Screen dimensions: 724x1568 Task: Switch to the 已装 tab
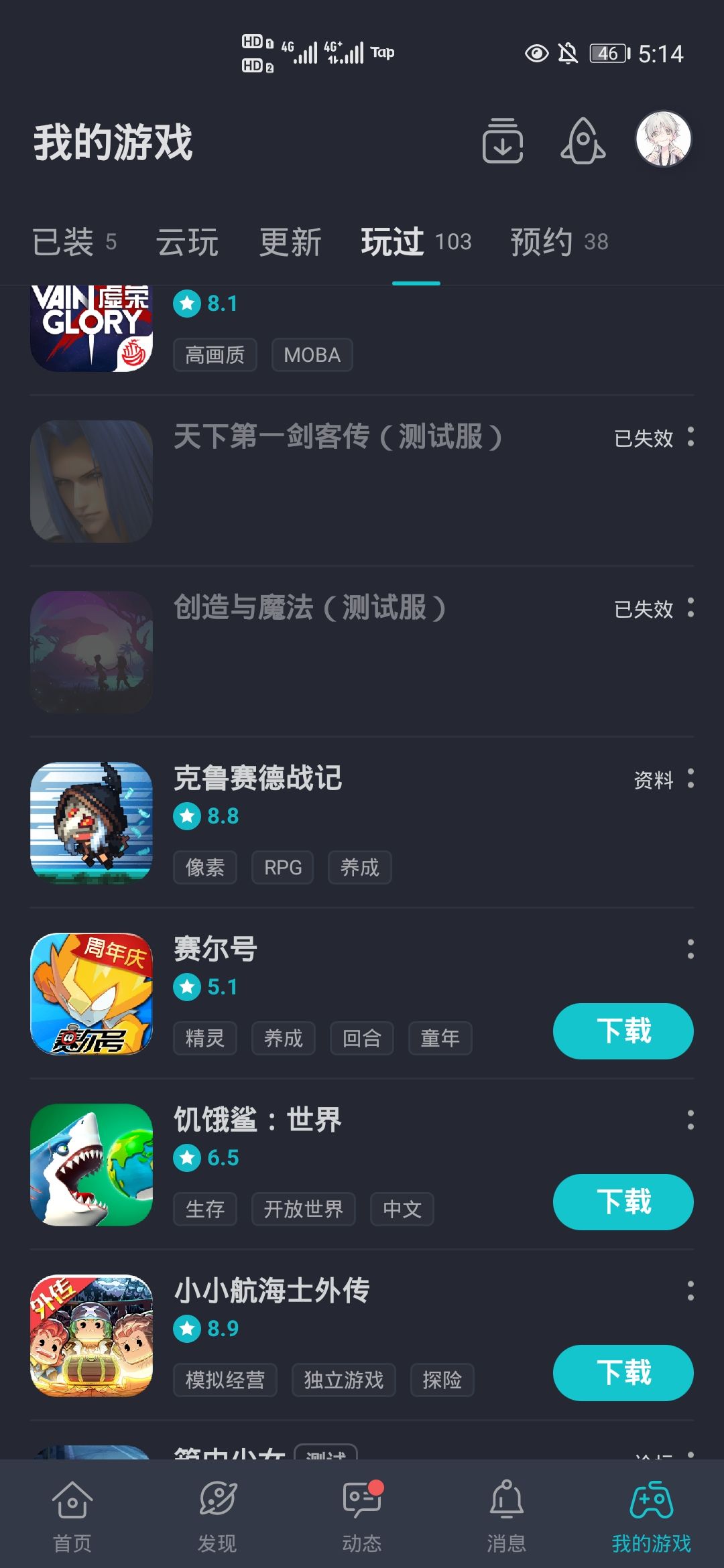74,242
